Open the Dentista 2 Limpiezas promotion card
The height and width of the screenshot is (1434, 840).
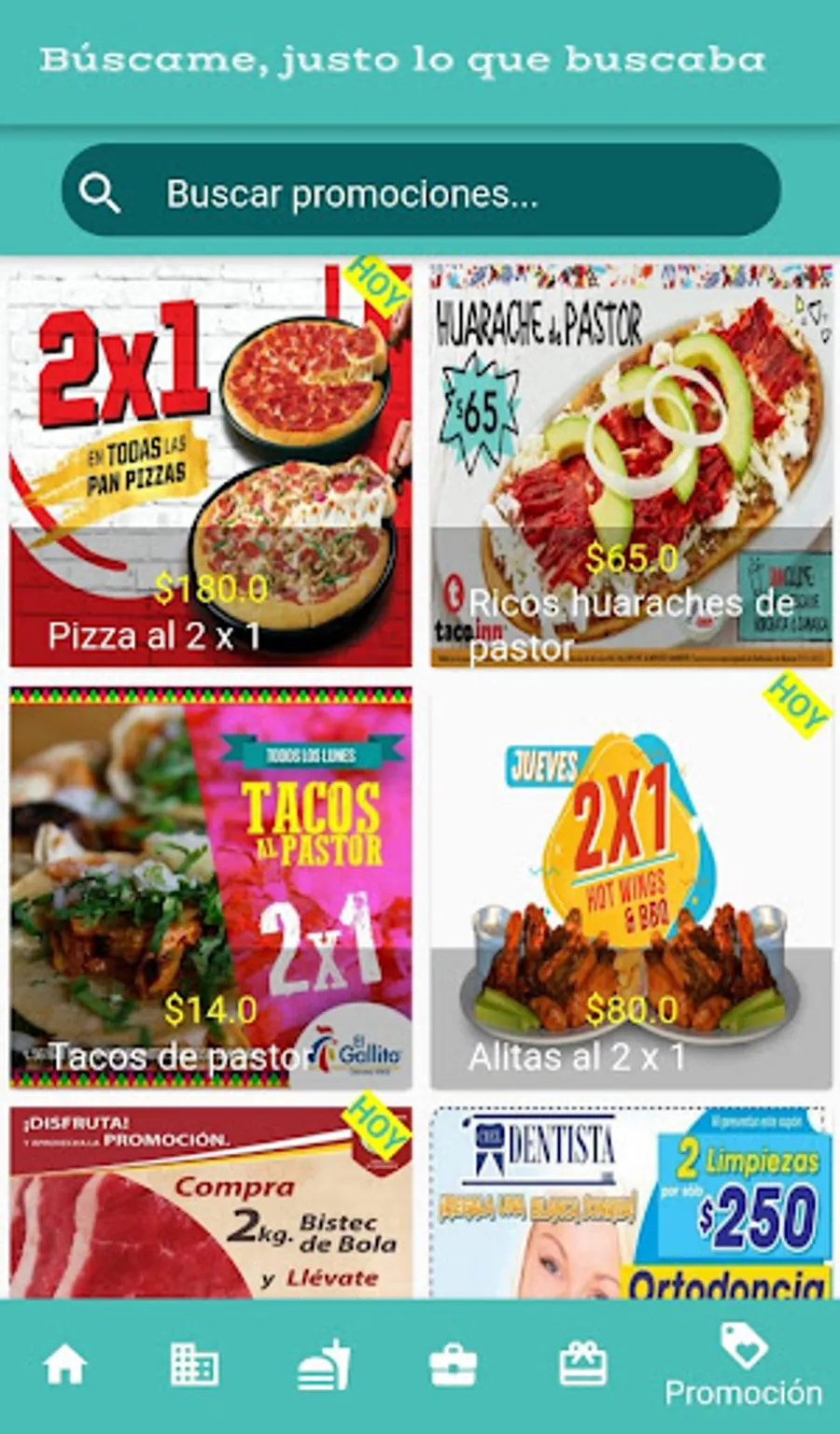pos(631,1202)
